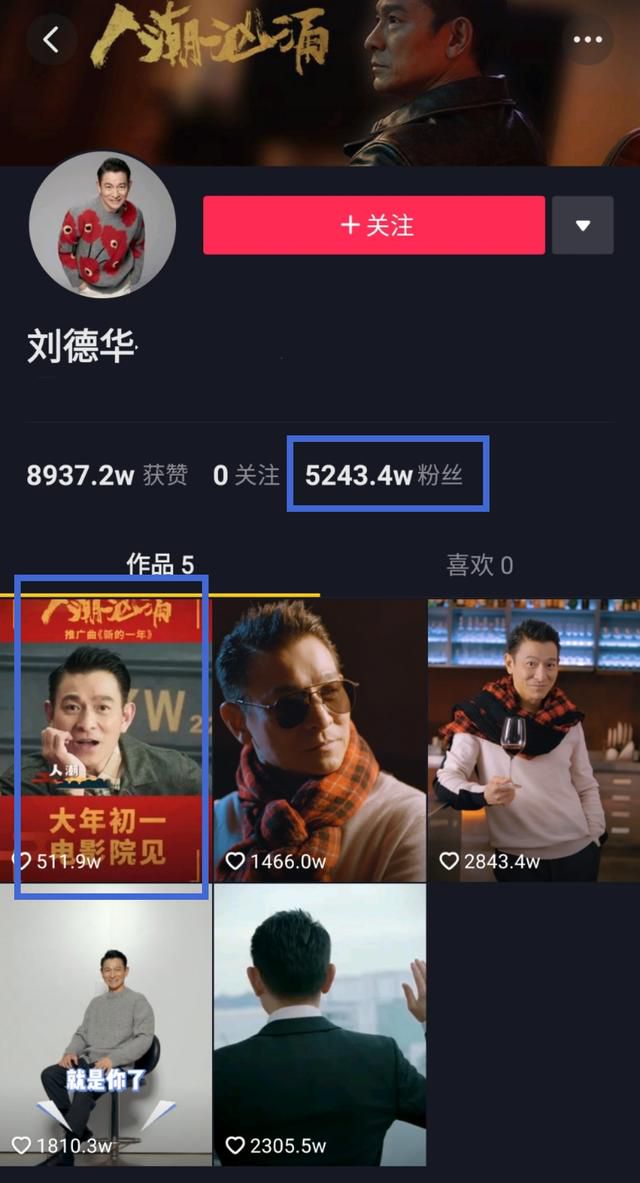
Task: Follow 刘德华 with the 关注 button
Action: click(x=374, y=225)
